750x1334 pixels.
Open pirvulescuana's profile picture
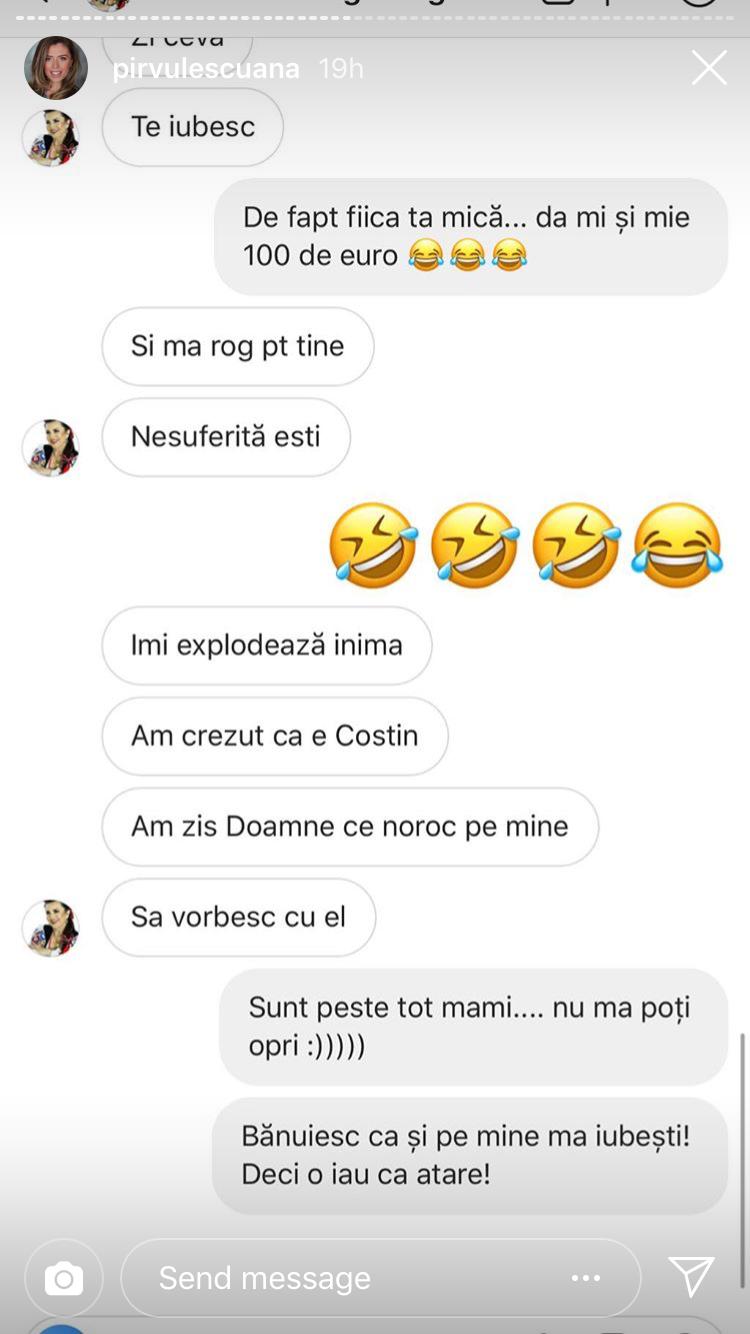click(x=56, y=68)
